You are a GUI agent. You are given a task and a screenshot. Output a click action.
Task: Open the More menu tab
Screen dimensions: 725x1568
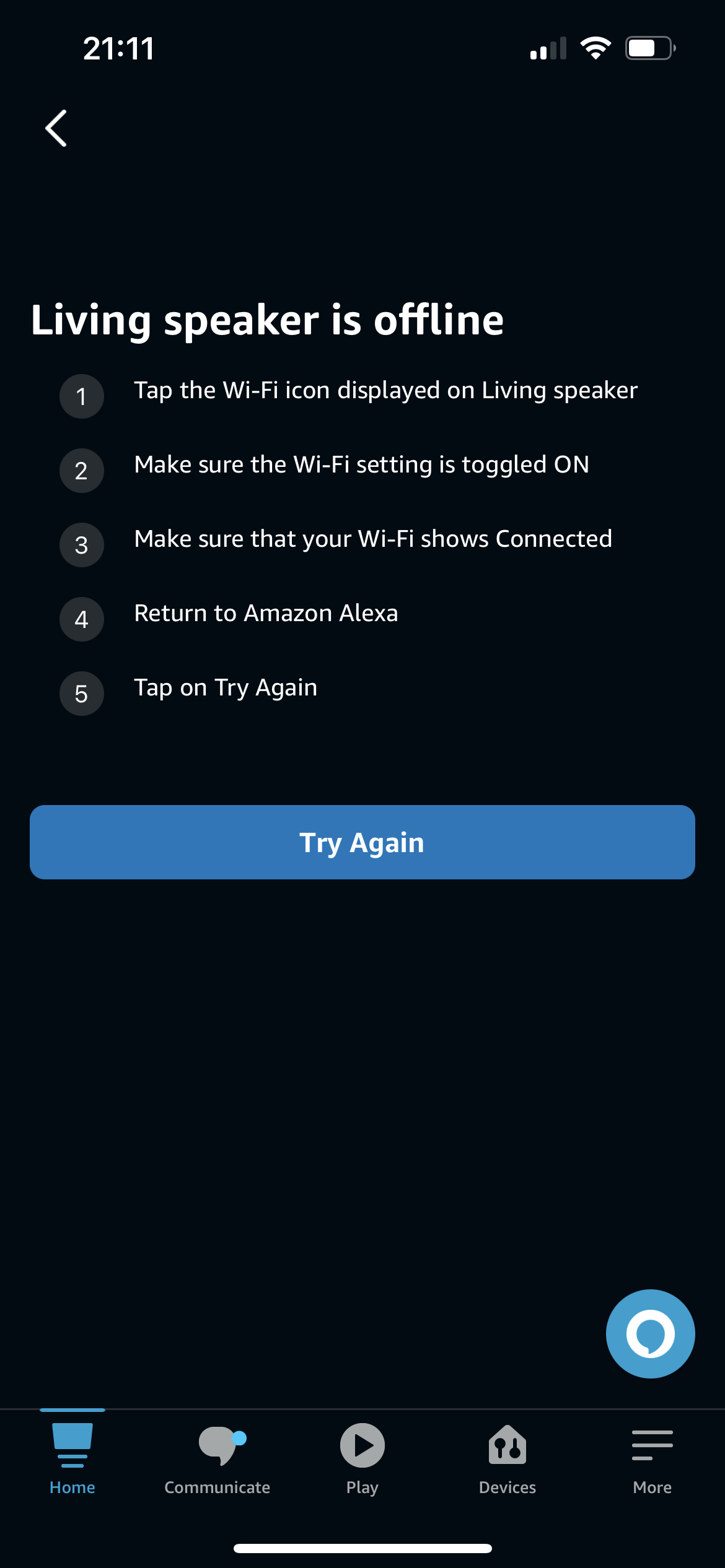tap(652, 1458)
